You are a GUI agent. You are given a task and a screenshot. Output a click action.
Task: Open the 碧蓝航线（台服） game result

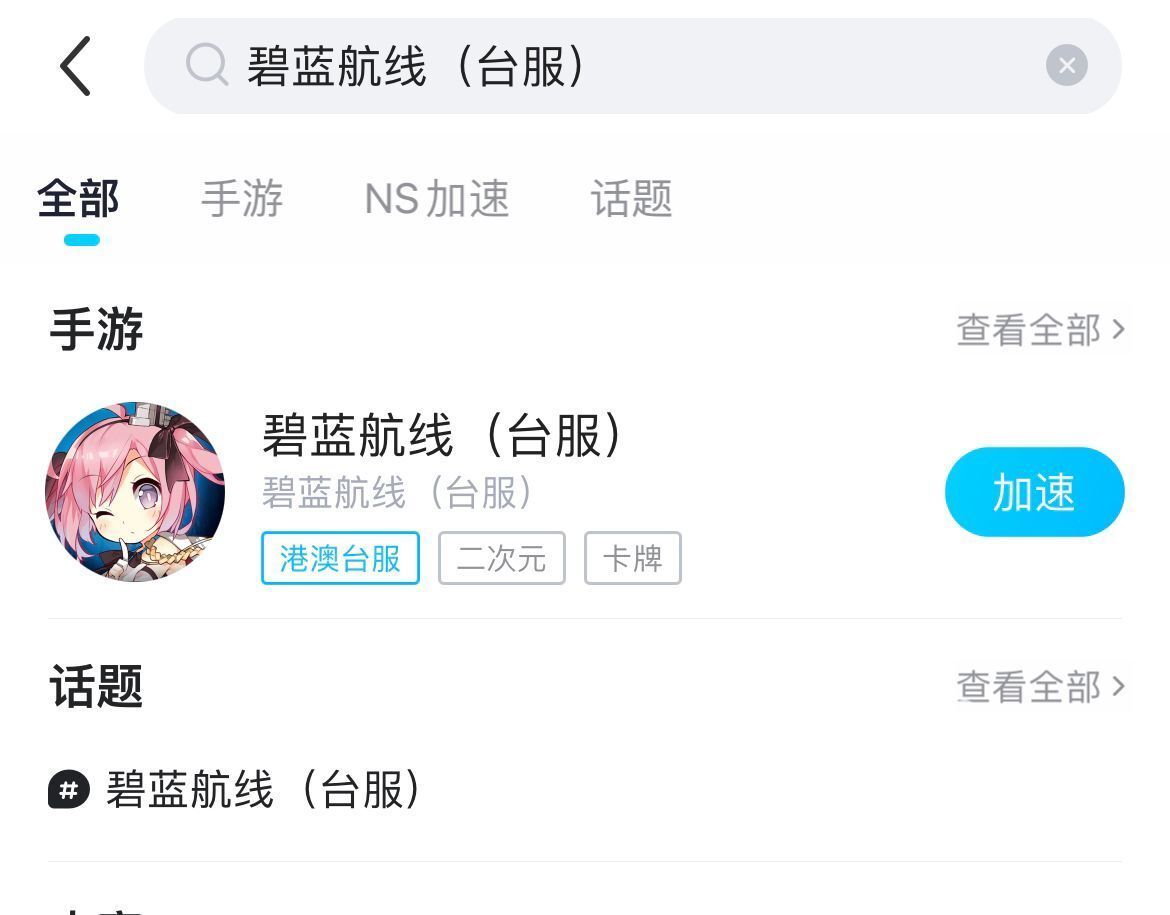coord(443,436)
